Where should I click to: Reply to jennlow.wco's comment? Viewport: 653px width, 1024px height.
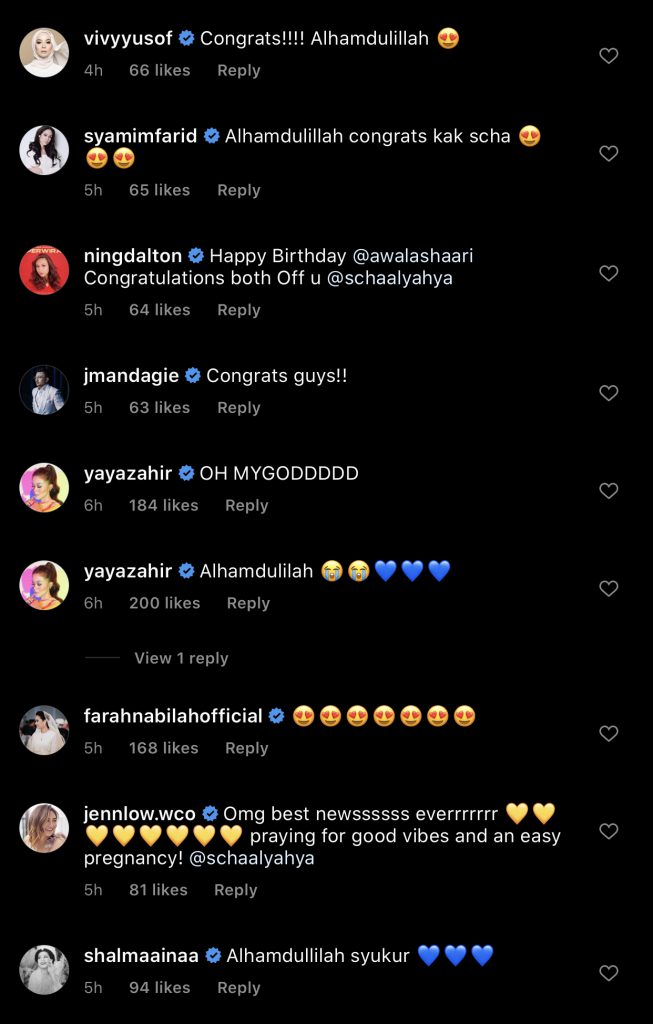(x=235, y=889)
